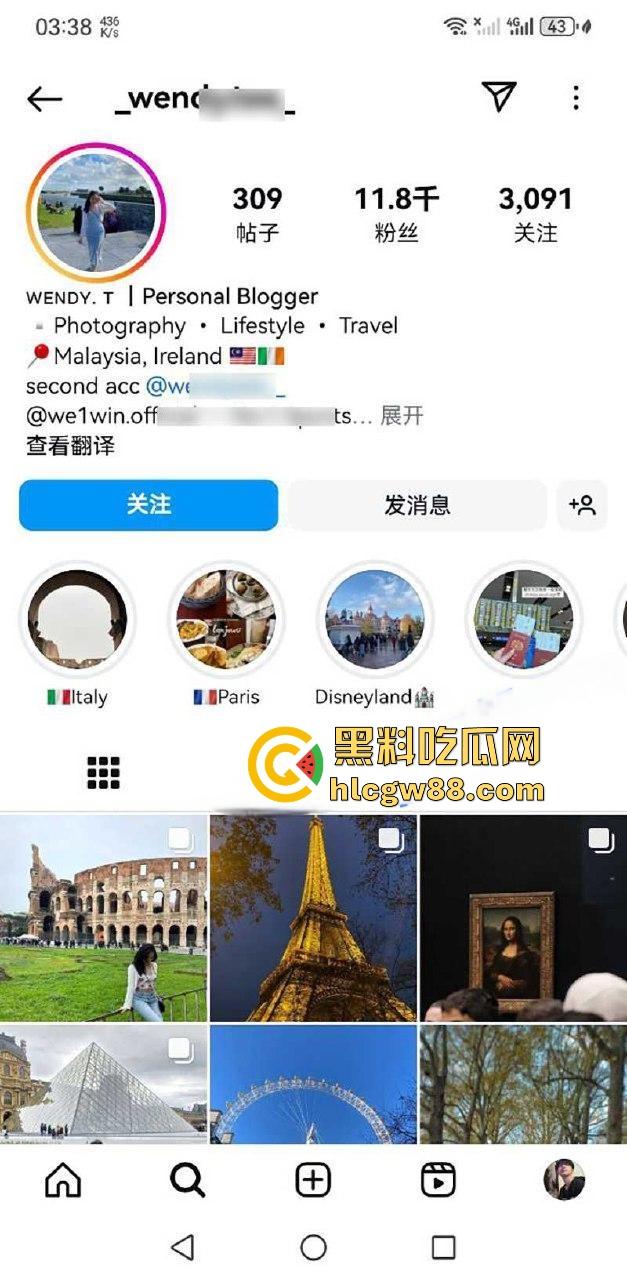Expand the bio with 展开

point(402,416)
